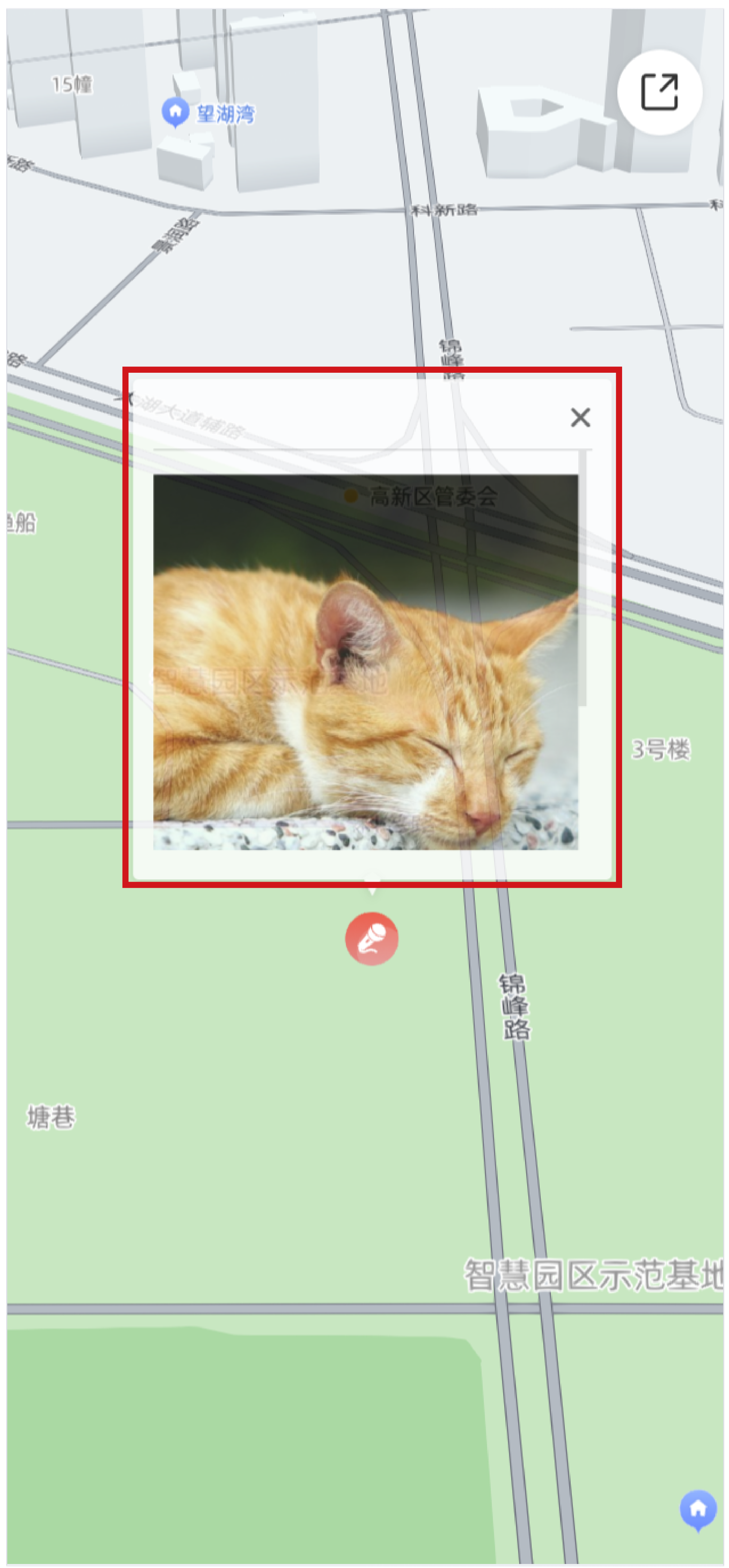The image size is (729, 1568).
Task: Tap the blue home marker at bottom right
Action: pos(697,1509)
